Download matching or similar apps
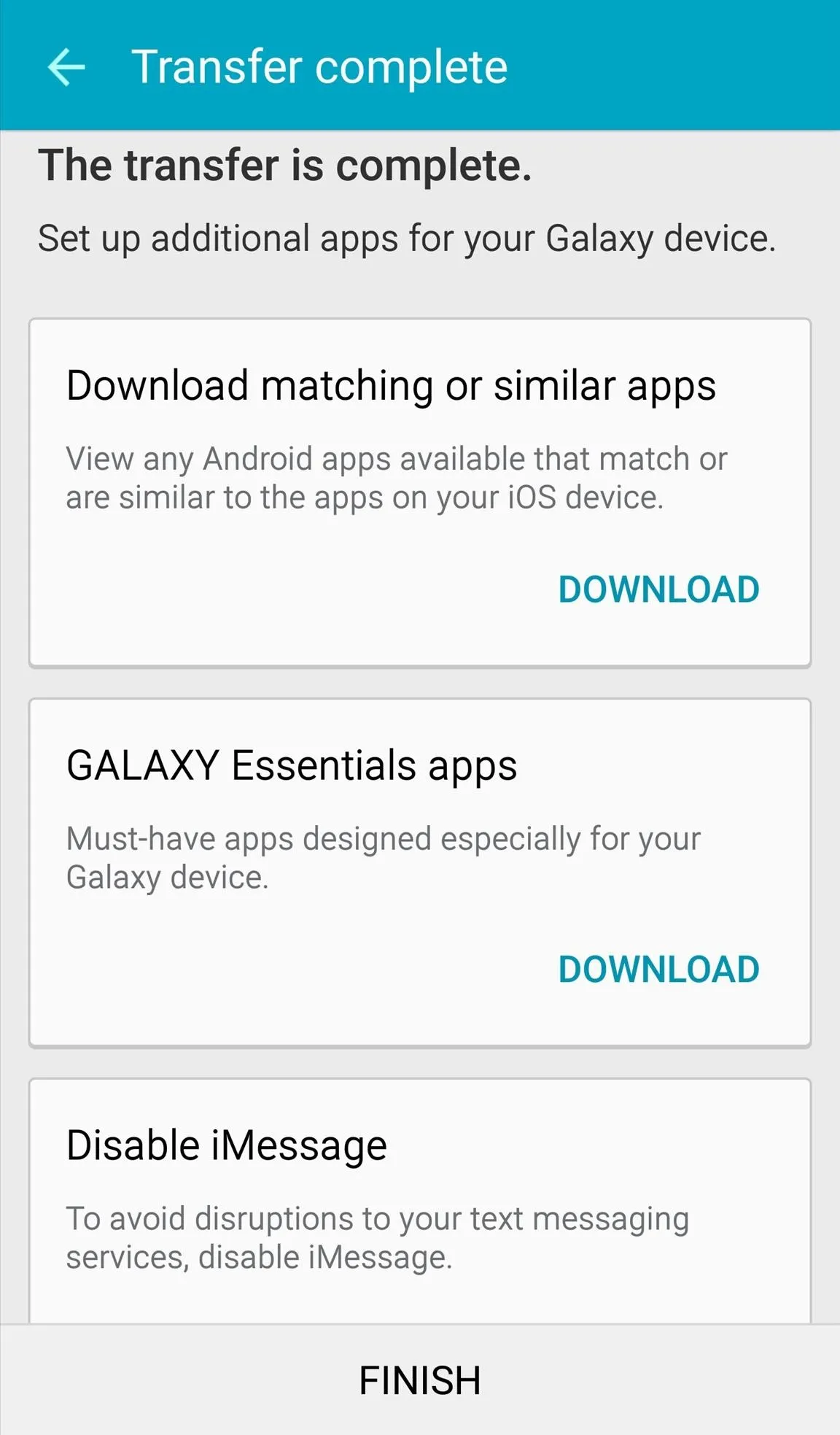This screenshot has height=1435, width=840. click(658, 589)
